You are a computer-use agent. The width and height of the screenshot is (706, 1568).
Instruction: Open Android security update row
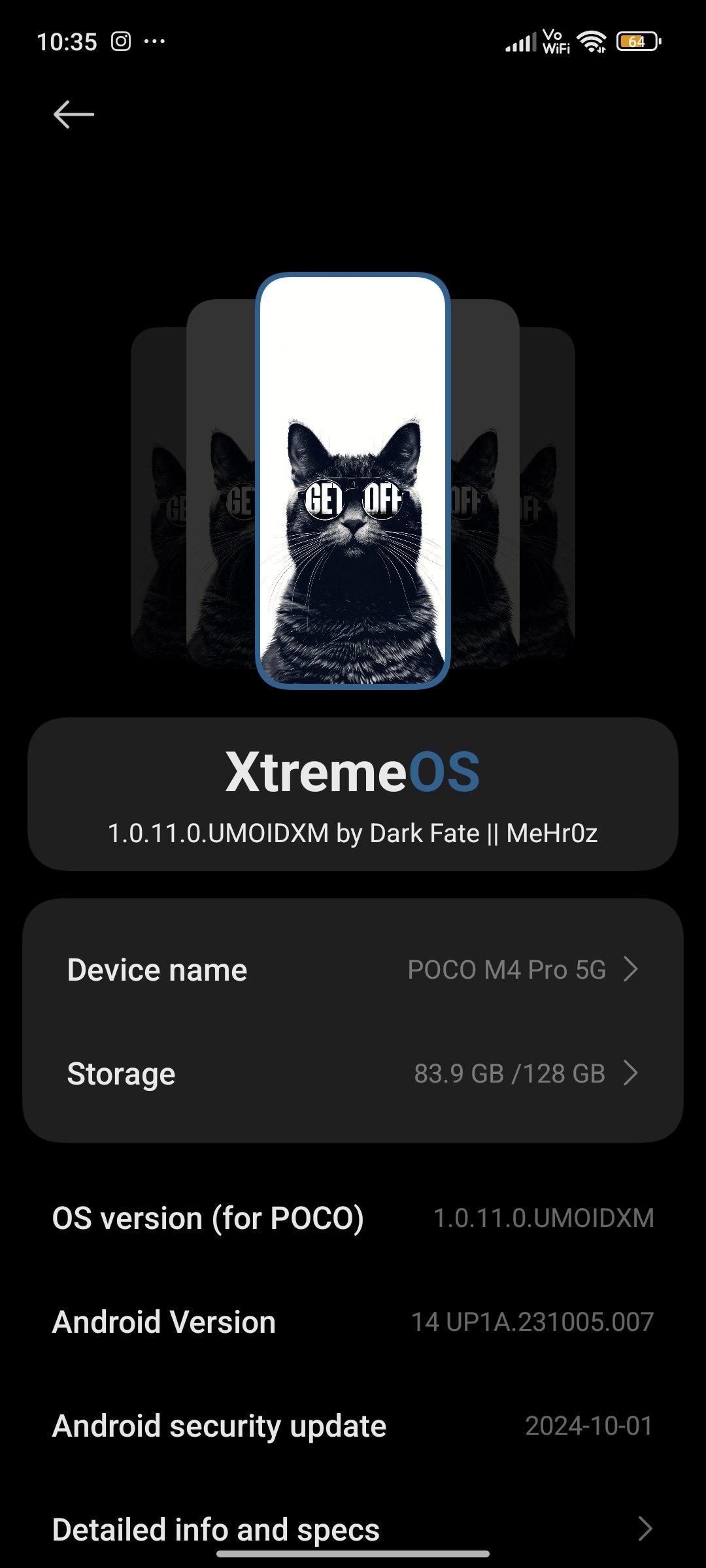pos(353,1426)
